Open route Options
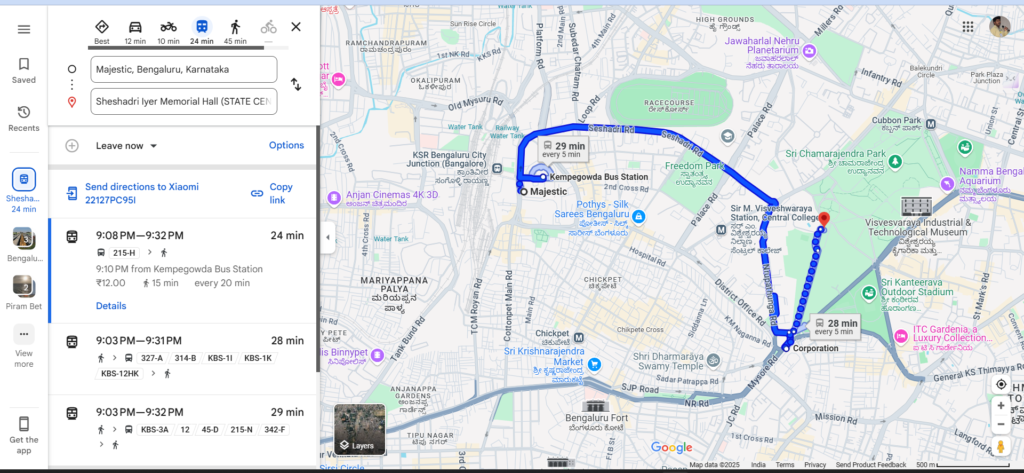 click(x=286, y=145)
